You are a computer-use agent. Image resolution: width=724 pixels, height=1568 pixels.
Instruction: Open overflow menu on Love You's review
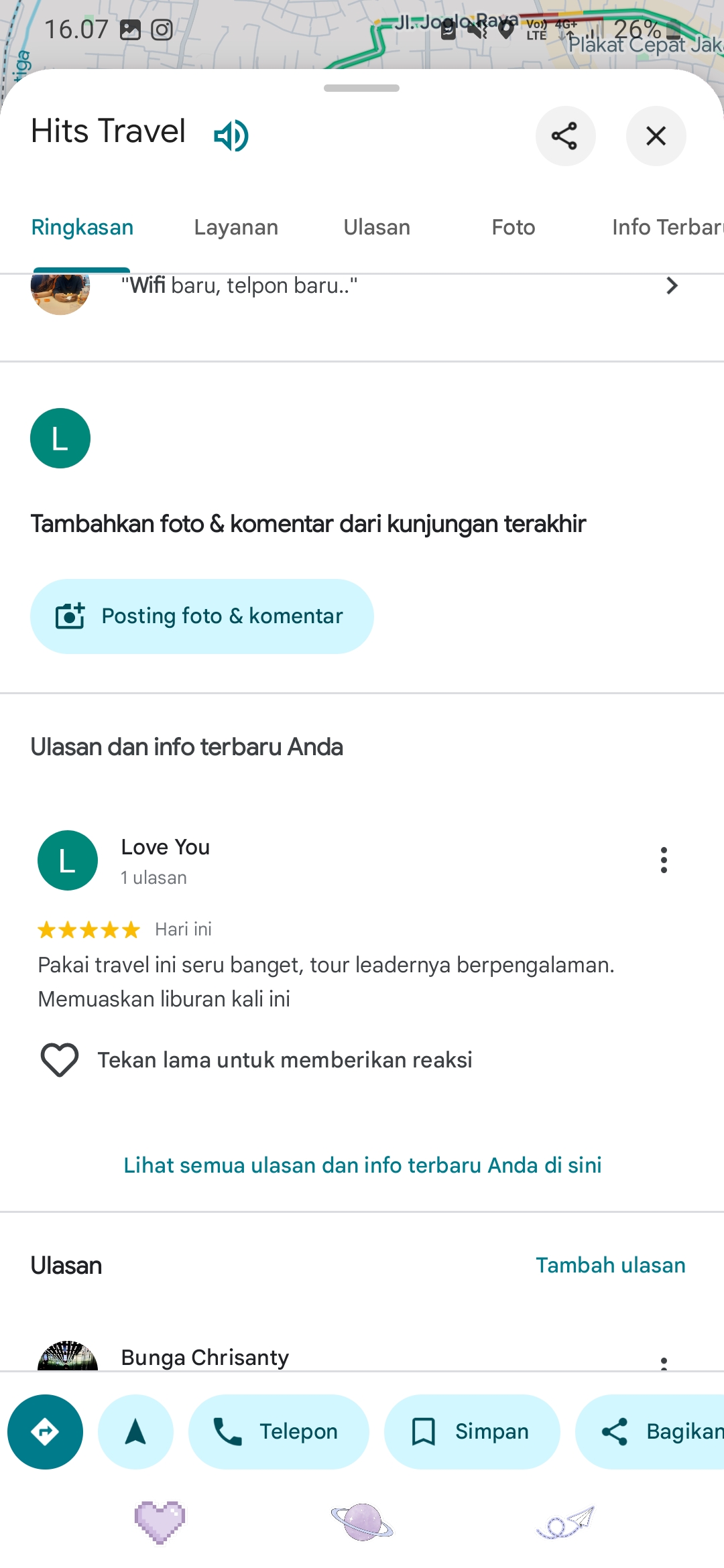pos(664,860)
